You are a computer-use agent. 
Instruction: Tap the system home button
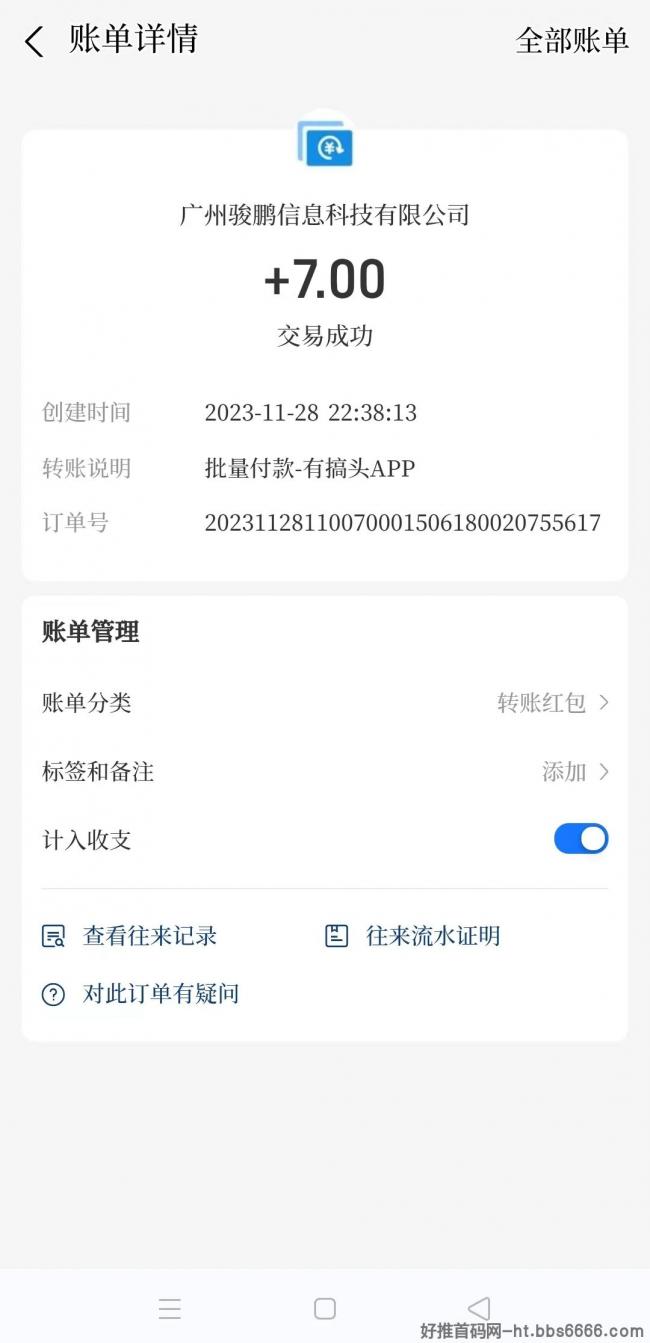coord(325,1308)
